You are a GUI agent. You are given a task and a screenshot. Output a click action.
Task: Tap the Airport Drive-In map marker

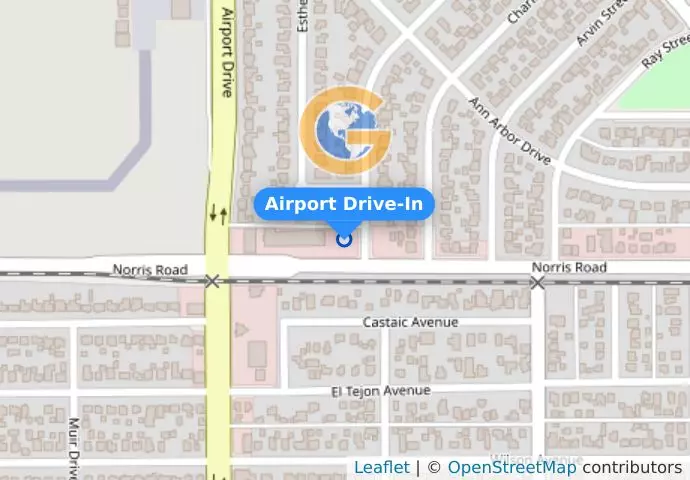[344, 238]
